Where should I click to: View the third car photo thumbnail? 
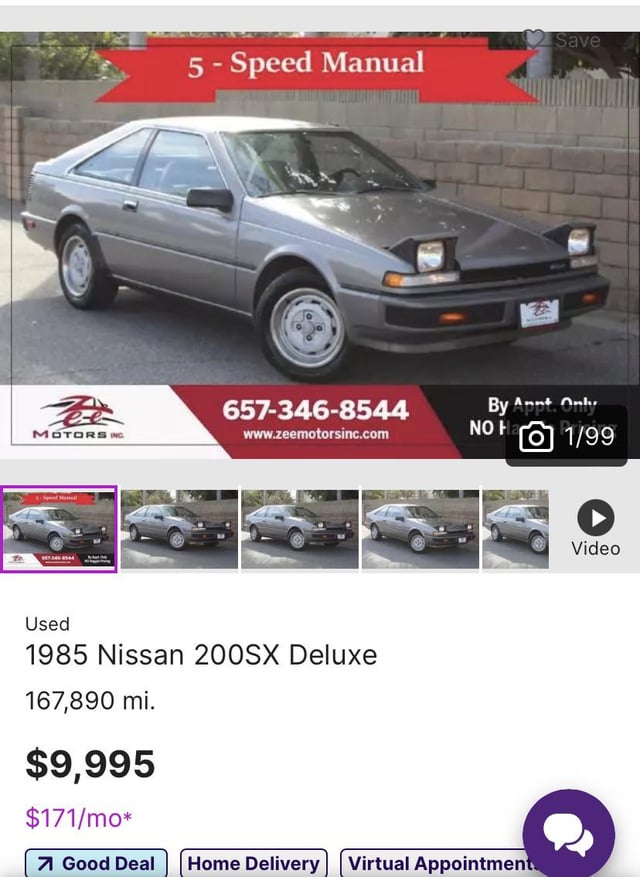299,529
